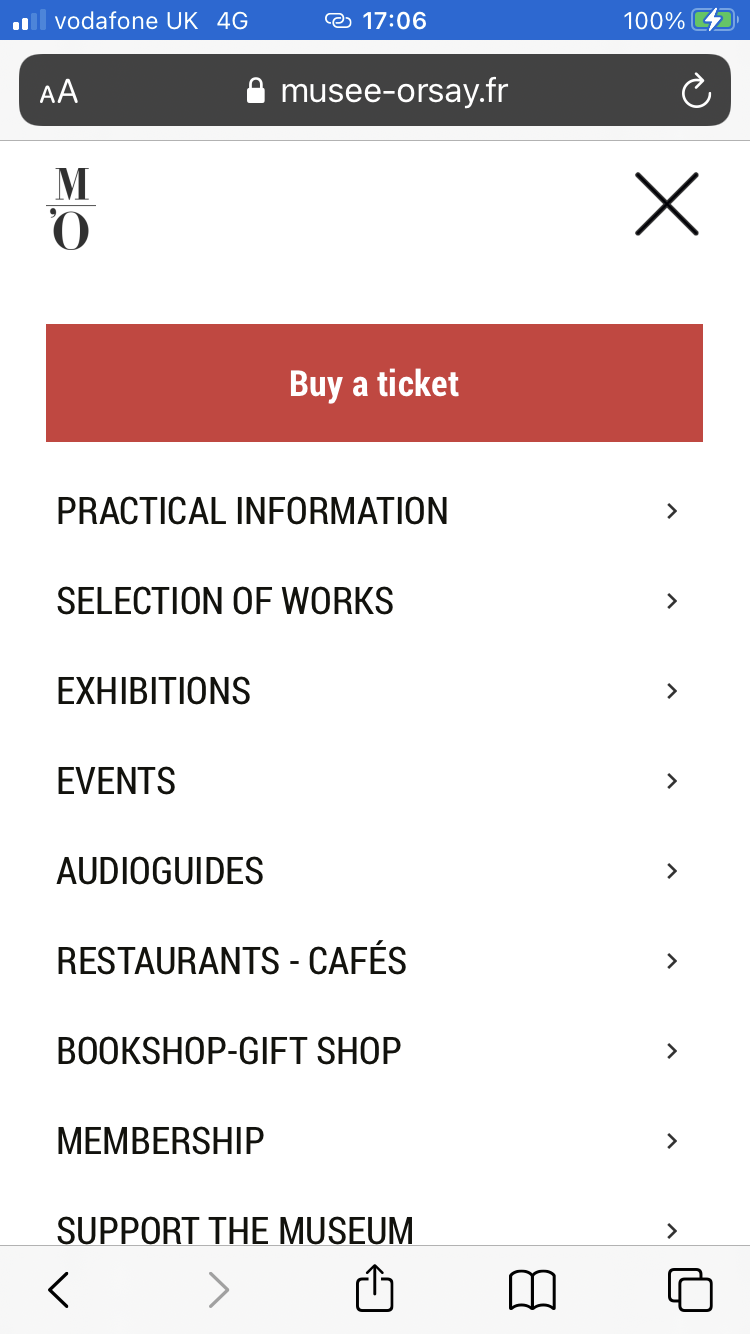Tap the Musée d'Orsay MO logo
The image size is (750, 1334).
coord(71,208)
